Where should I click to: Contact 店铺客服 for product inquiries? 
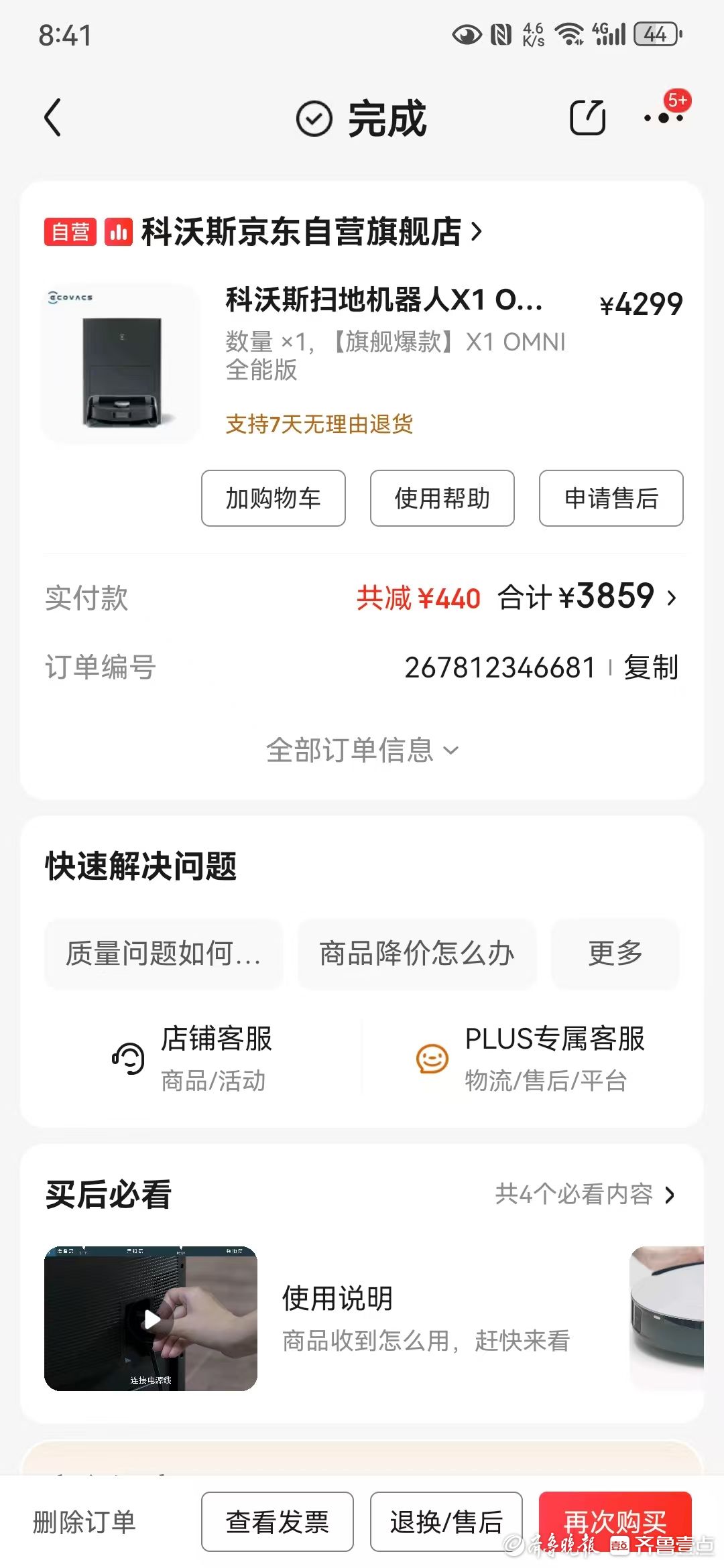[x=192, y=1058]
